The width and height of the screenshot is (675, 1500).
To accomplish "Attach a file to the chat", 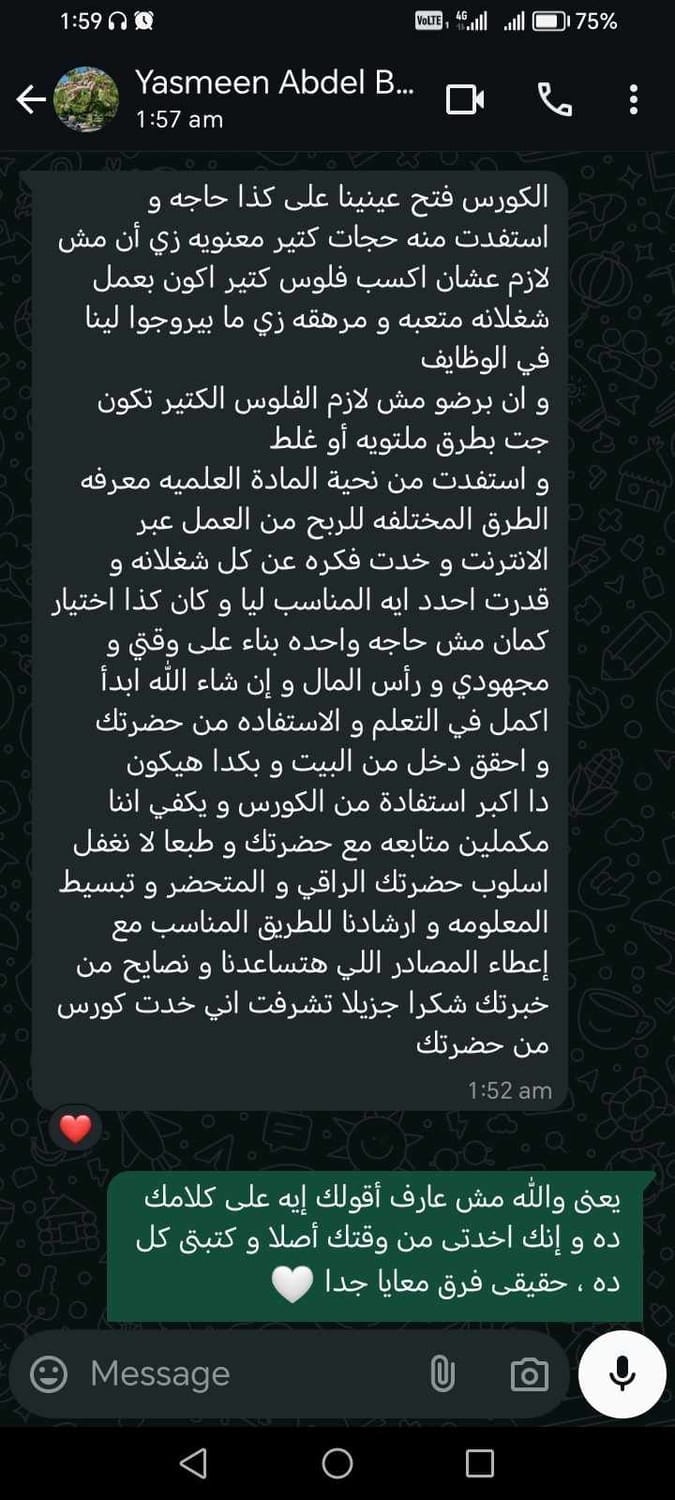I will pos(442,1374).
